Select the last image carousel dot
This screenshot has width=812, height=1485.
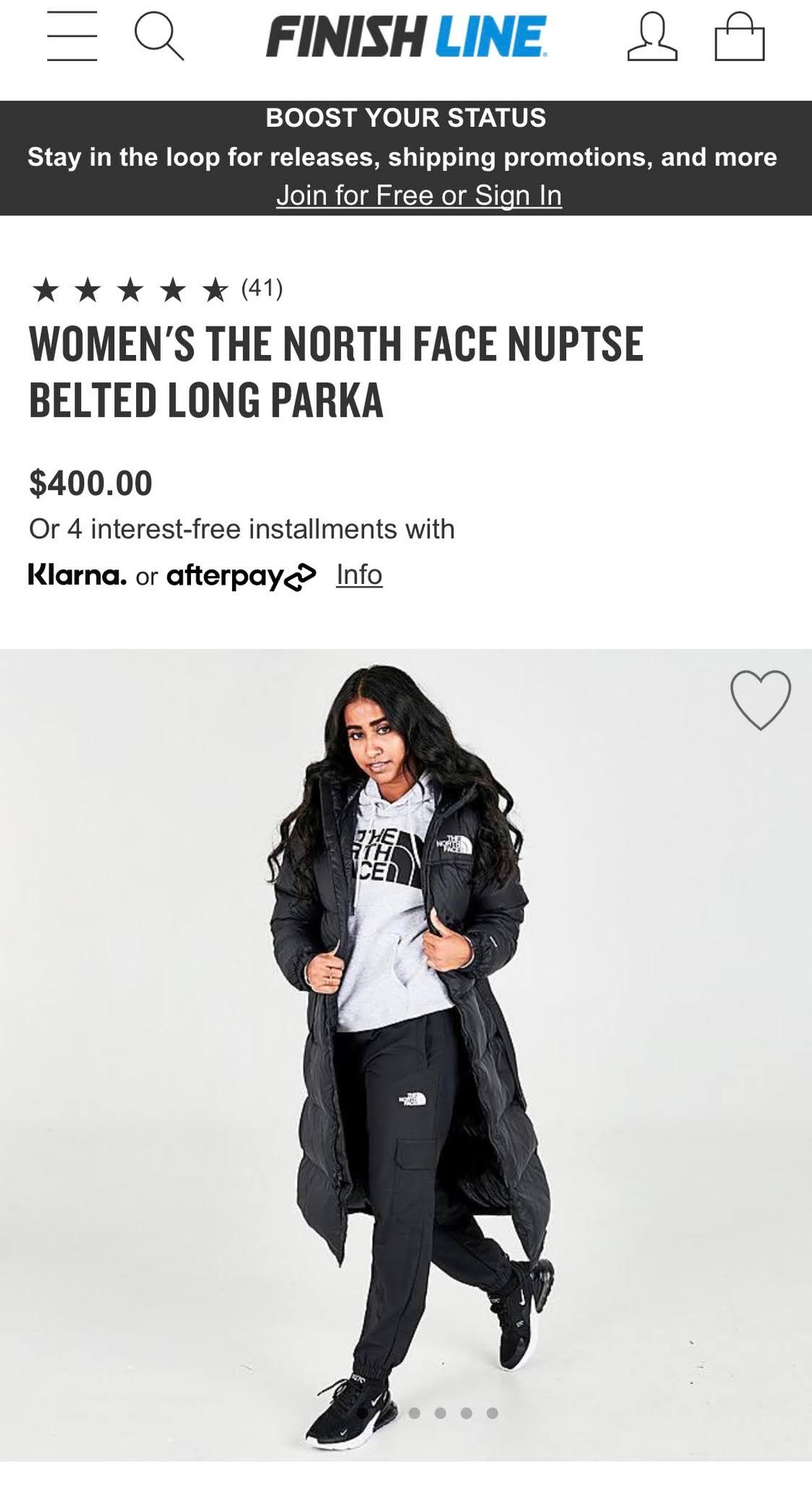(x=492, y=1413)
